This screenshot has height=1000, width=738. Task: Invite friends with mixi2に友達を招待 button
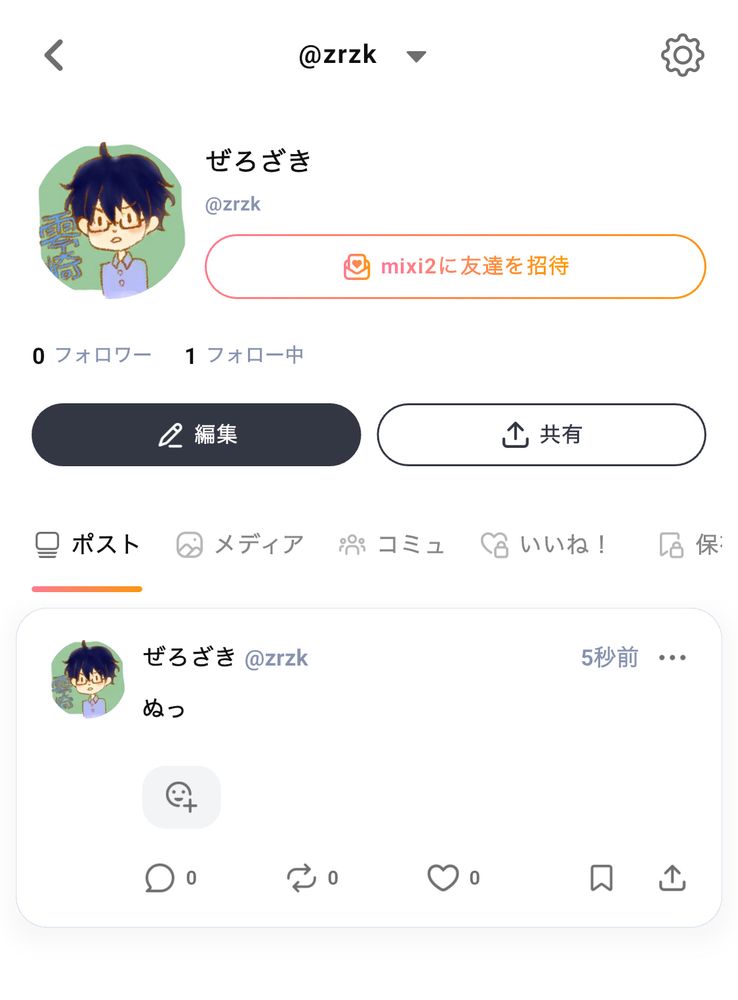click(x=455, y=266)
